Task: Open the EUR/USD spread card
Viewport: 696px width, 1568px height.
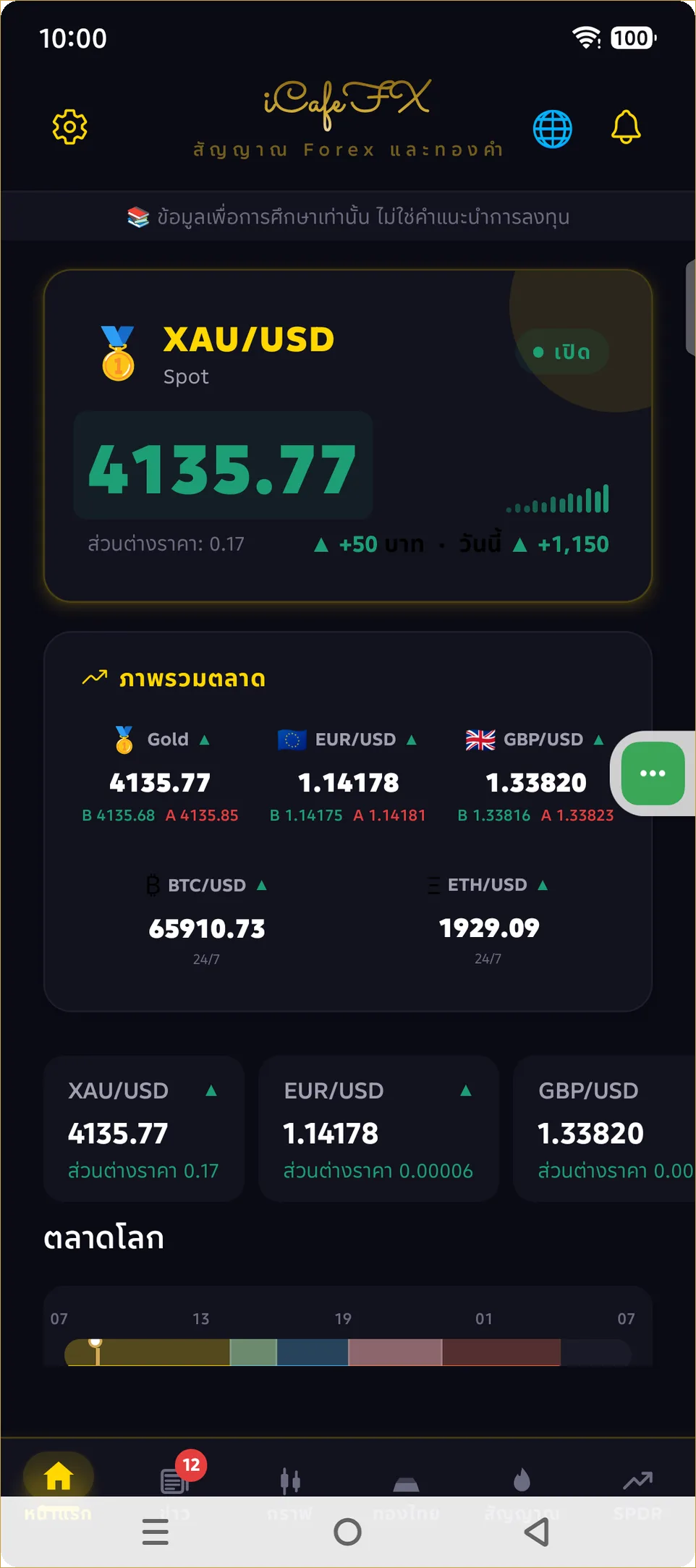Action: point(378,1129)
